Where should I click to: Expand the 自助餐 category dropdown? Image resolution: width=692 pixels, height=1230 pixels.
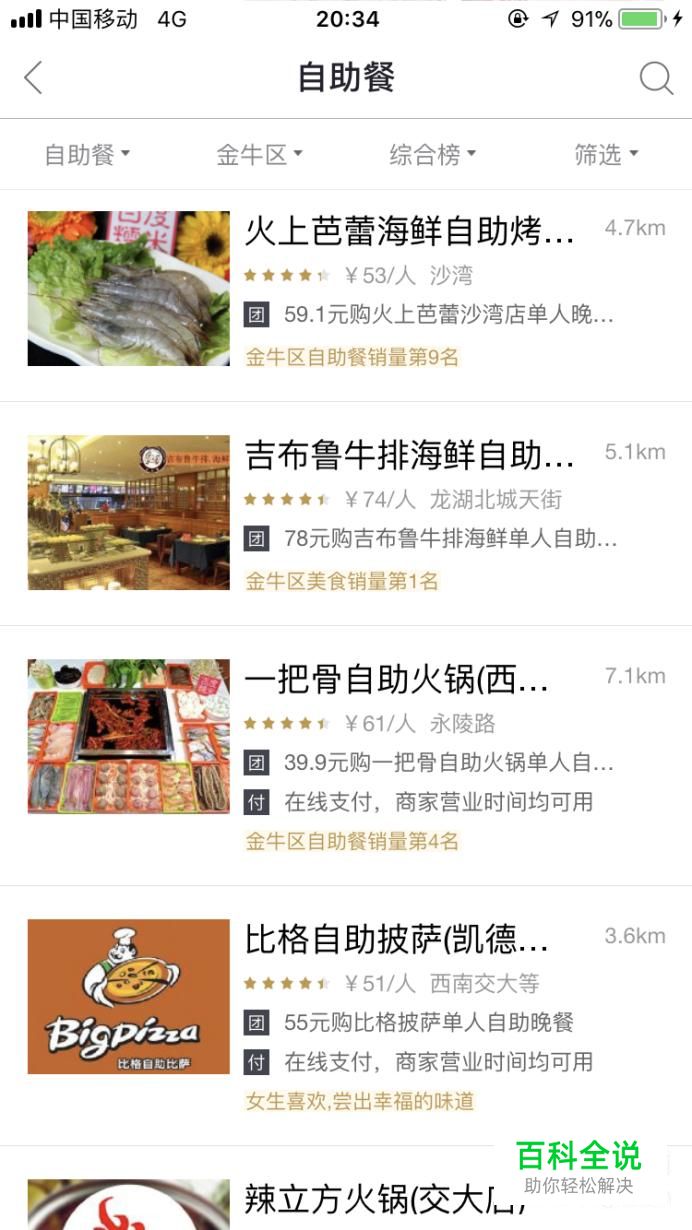tap(87, 155)
